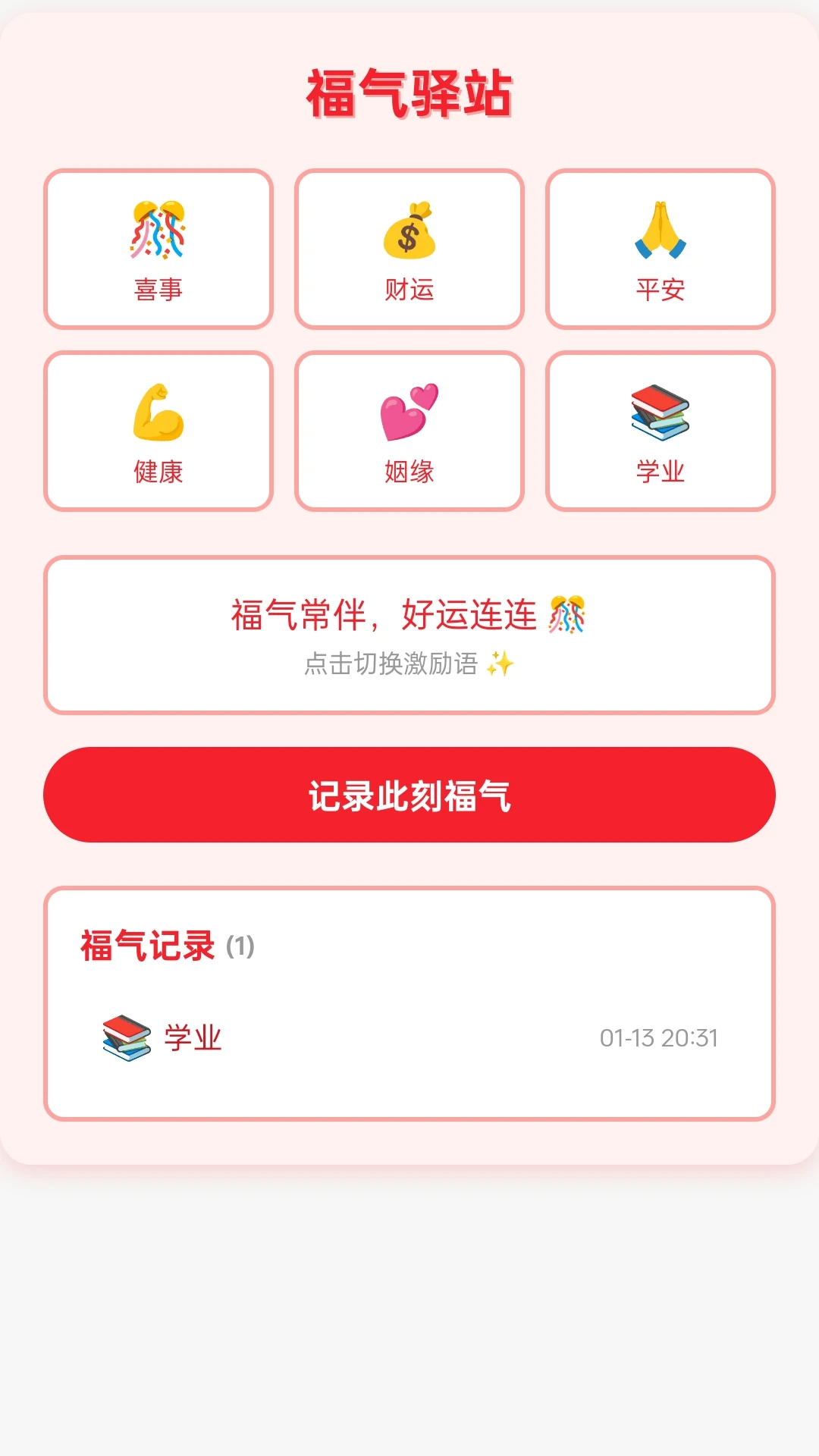Switch the motivational quote 福气常伴，好运连连
The image size is (819, 1456).
(x=409, y=635)
